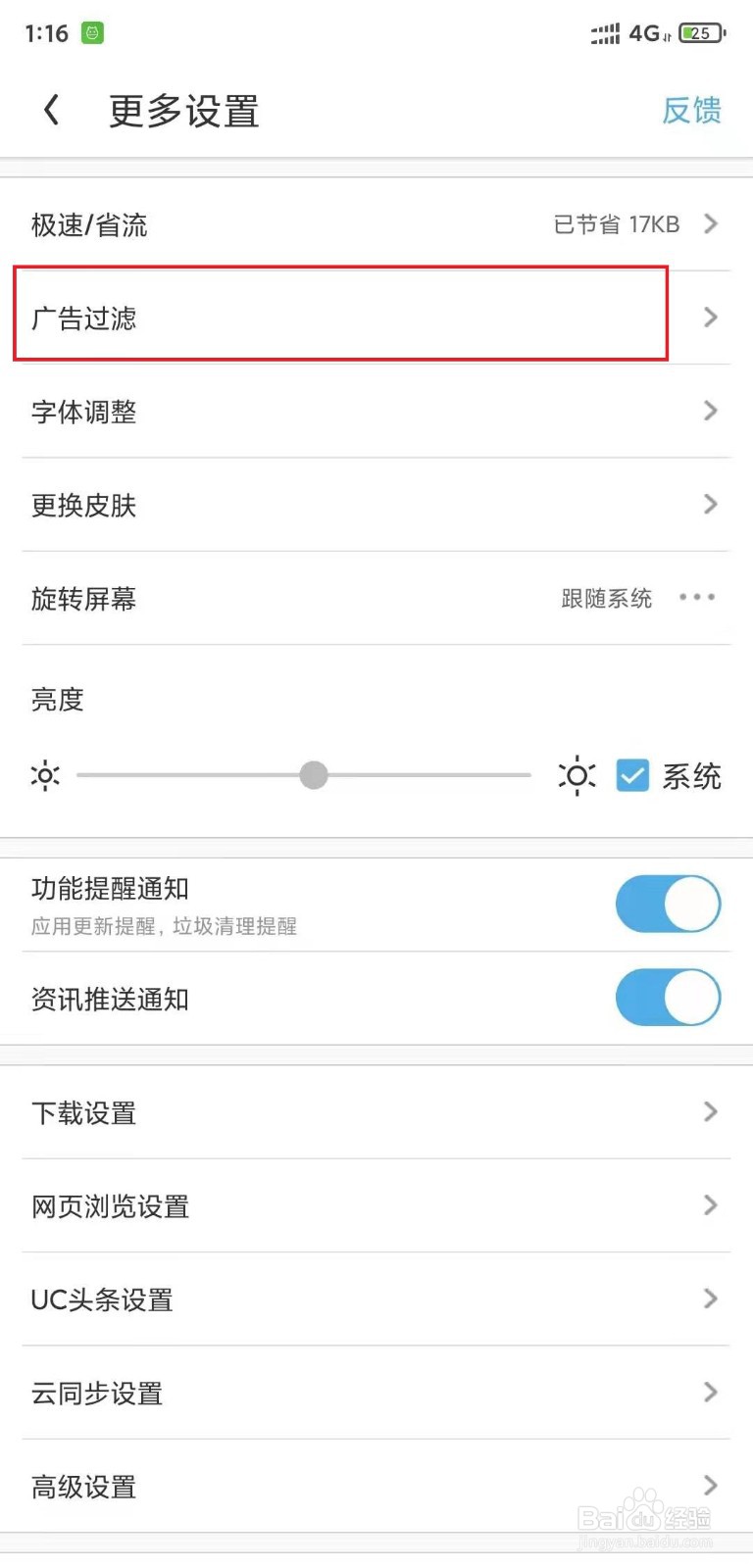Disable the 功能提醒通知 switch

coord(668,904)
